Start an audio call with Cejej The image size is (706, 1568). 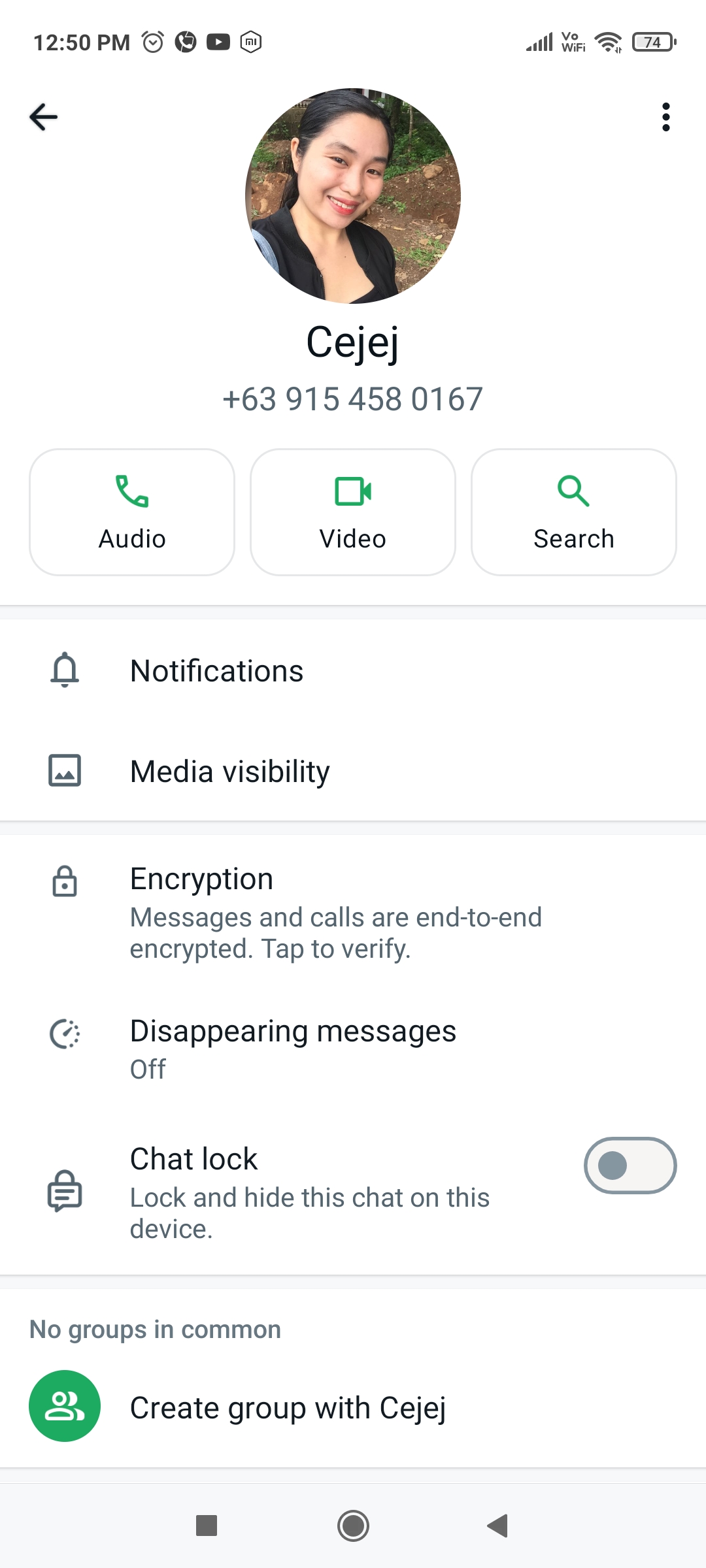point(132,512)
